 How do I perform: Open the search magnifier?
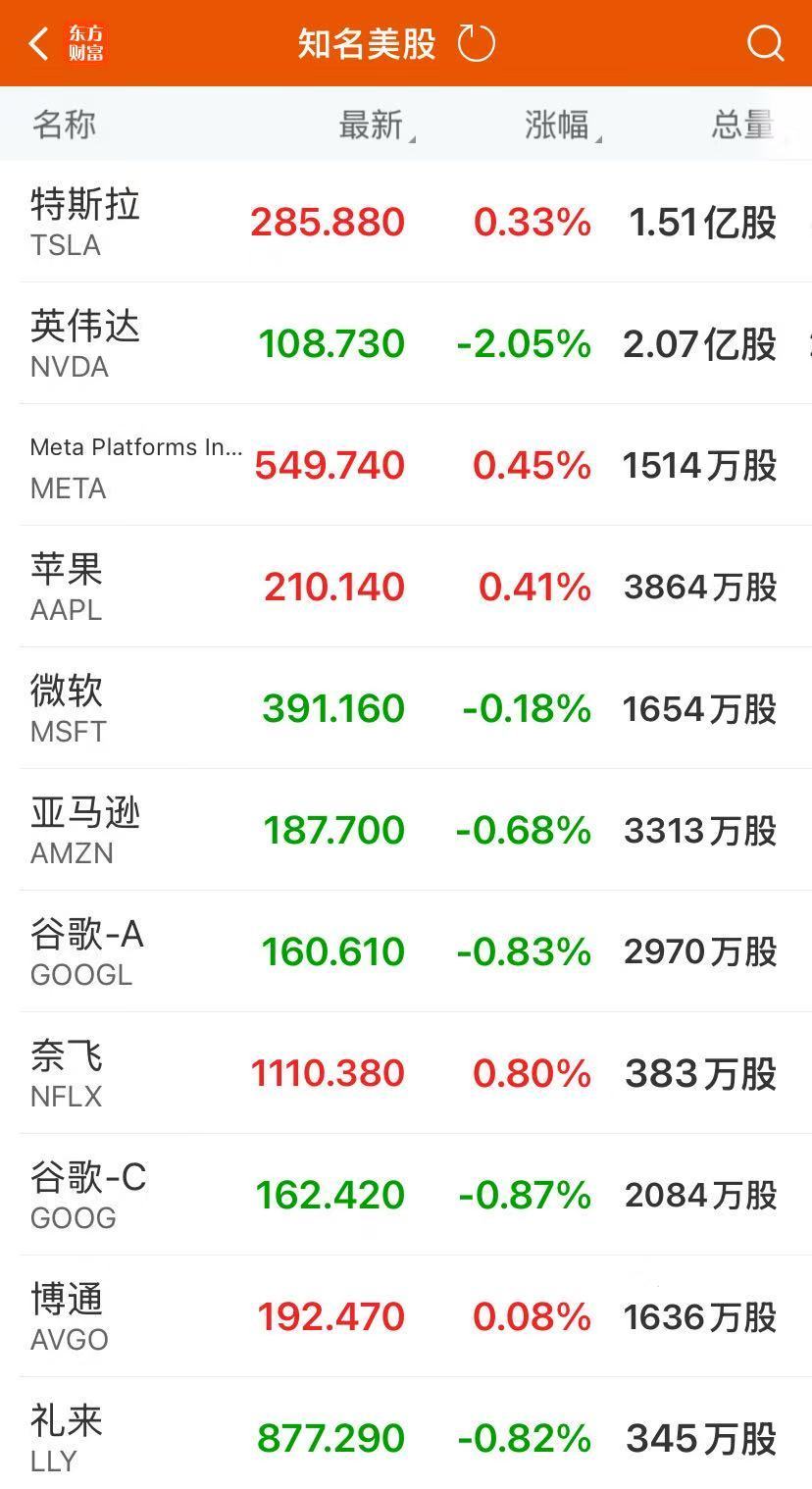tap(765, 44)
